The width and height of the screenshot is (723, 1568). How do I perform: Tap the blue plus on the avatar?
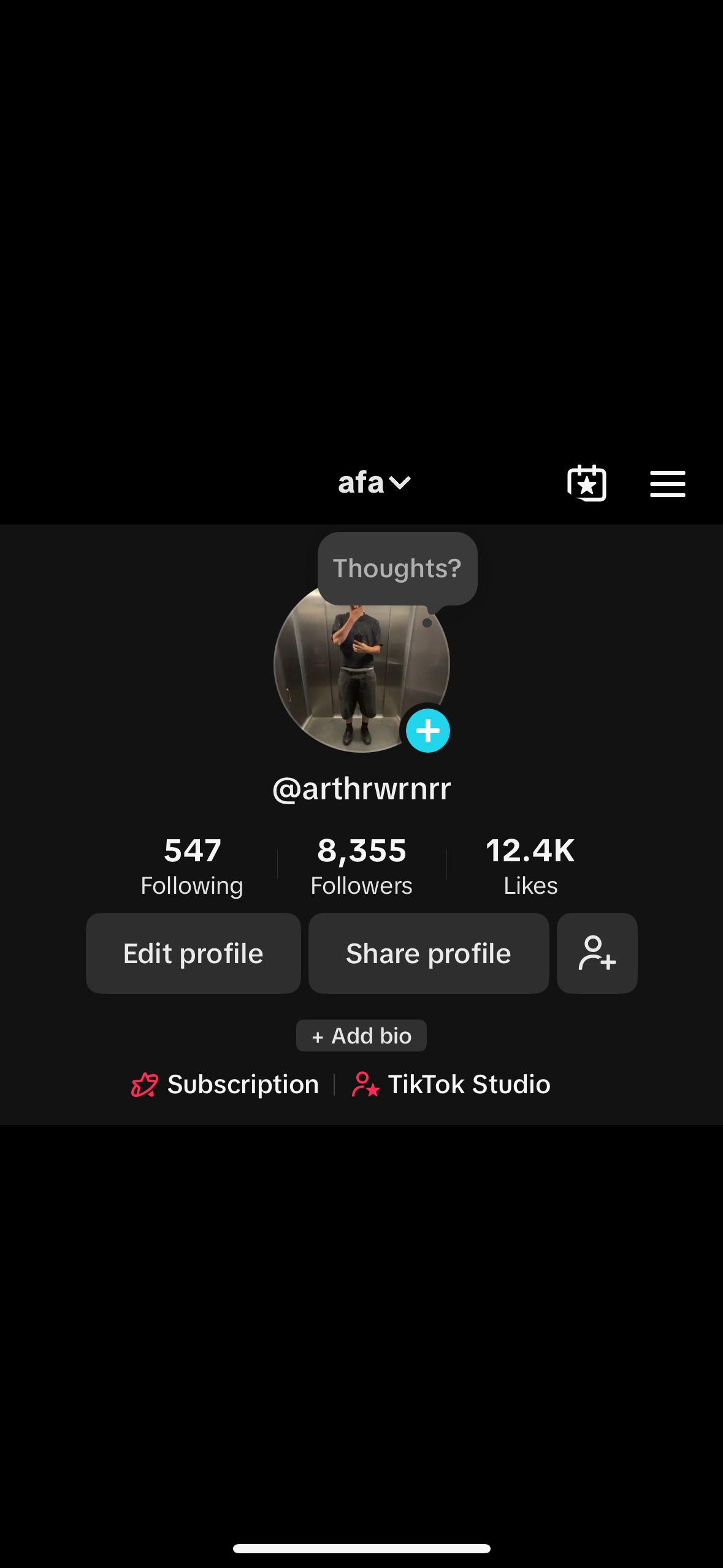[x=427, y=731]
